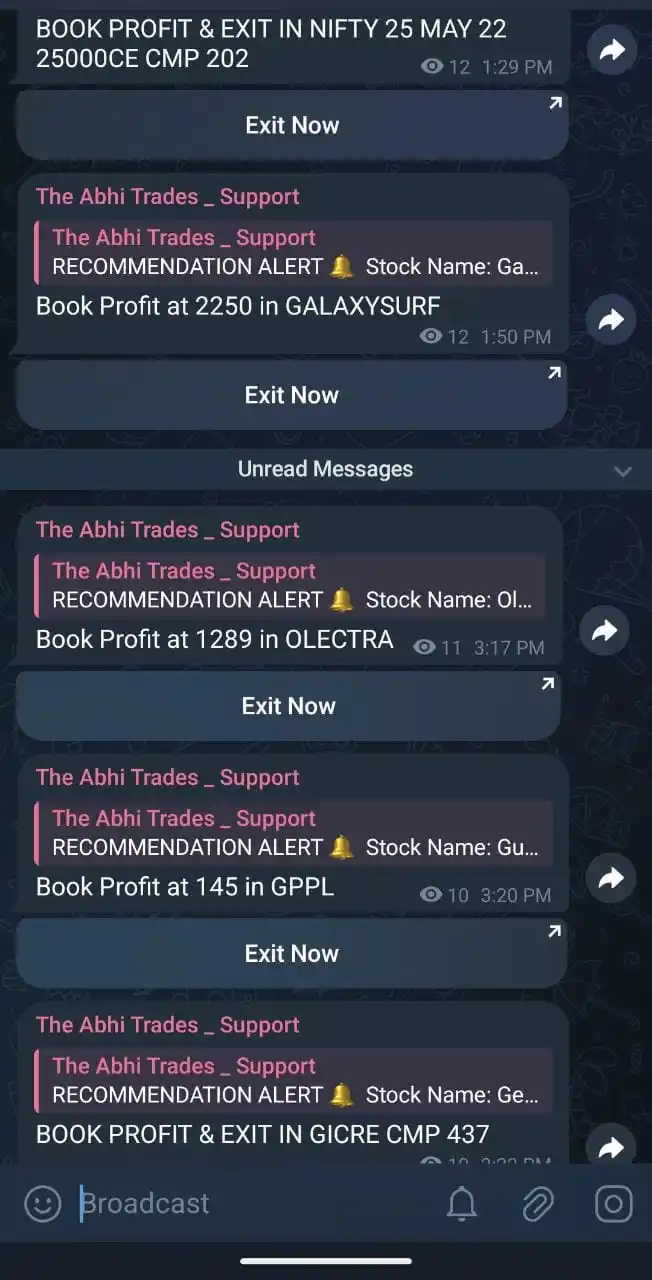Viewport: 652px width, 1280px height.
Task: Forward the OLECTRA book profit message
Action: (x=605, y=631)
